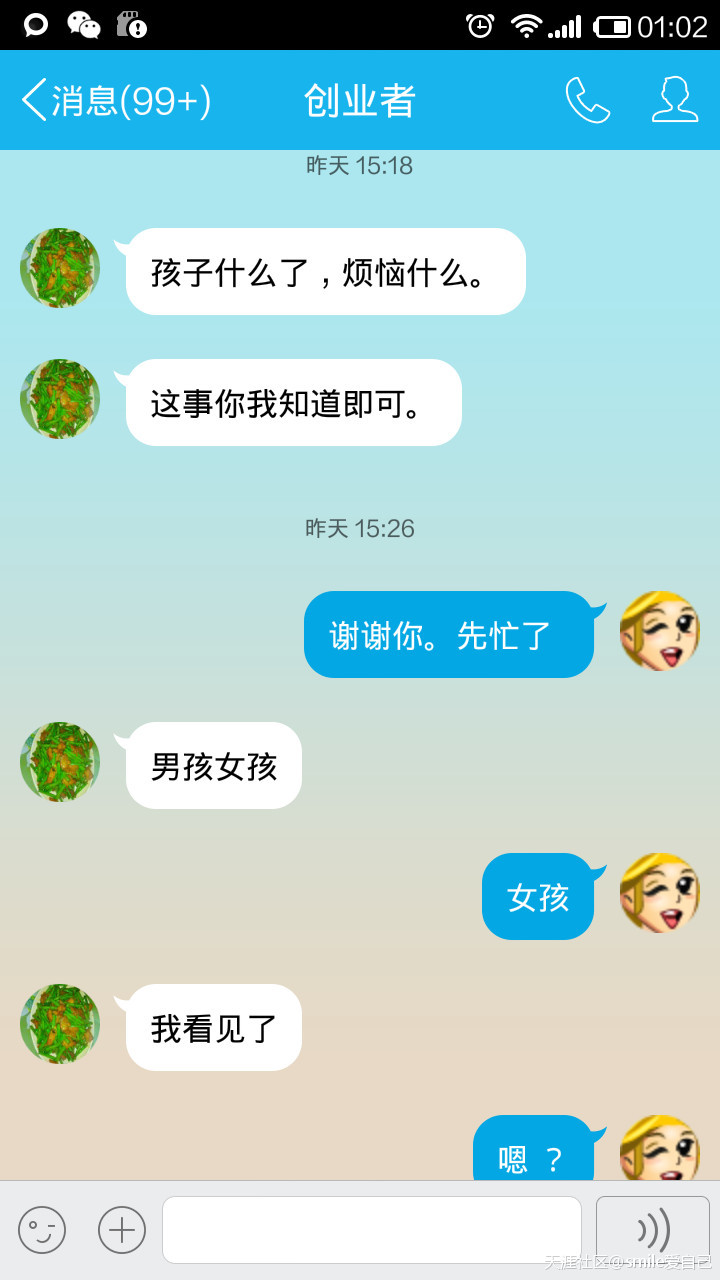Open my avatar next to 谢谢你。先忙了
This screenshot has width=720, height=1280.
pyautogui.click(x=660, y=631)
